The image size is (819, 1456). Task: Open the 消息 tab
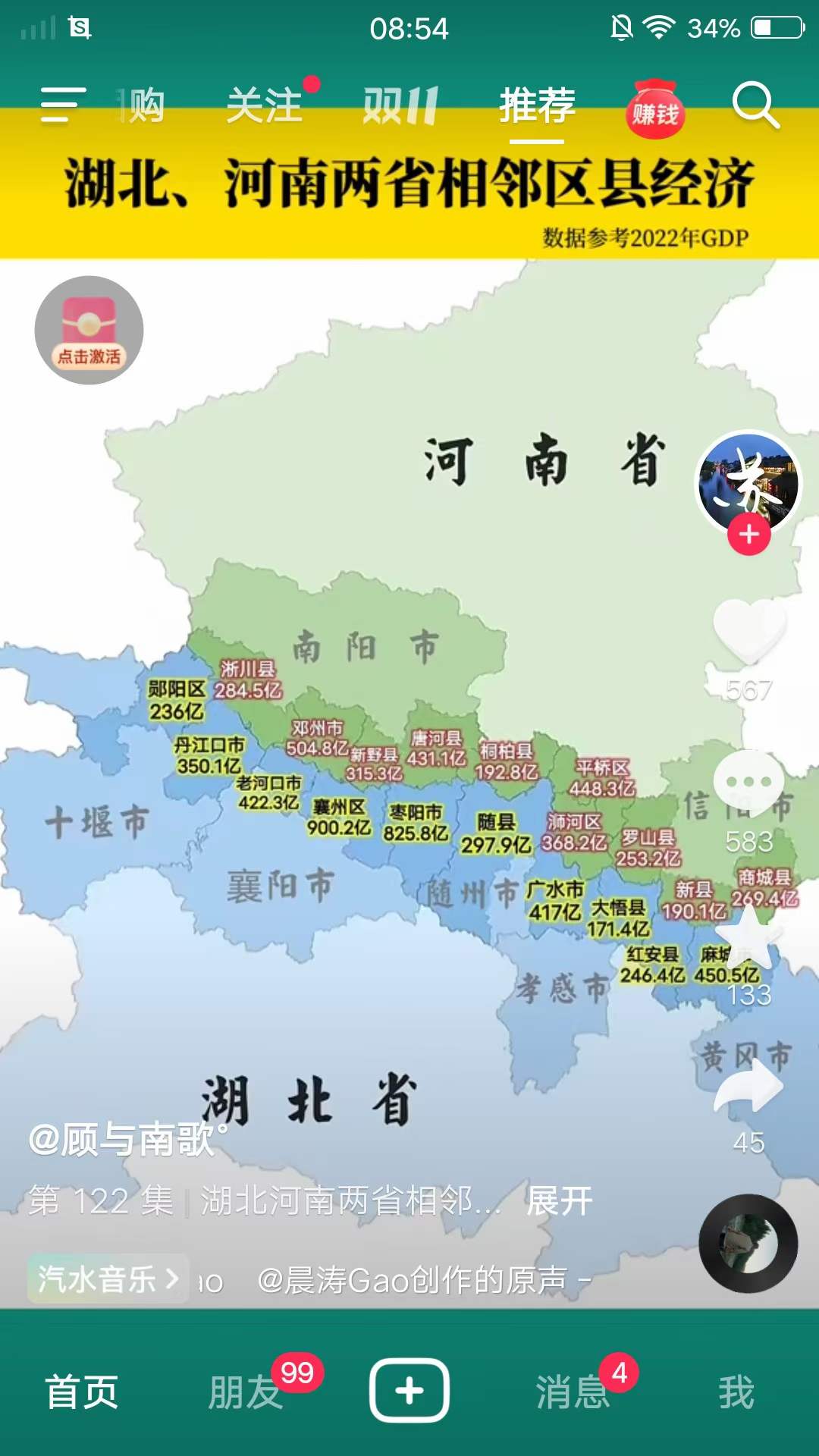[573, 1392]
